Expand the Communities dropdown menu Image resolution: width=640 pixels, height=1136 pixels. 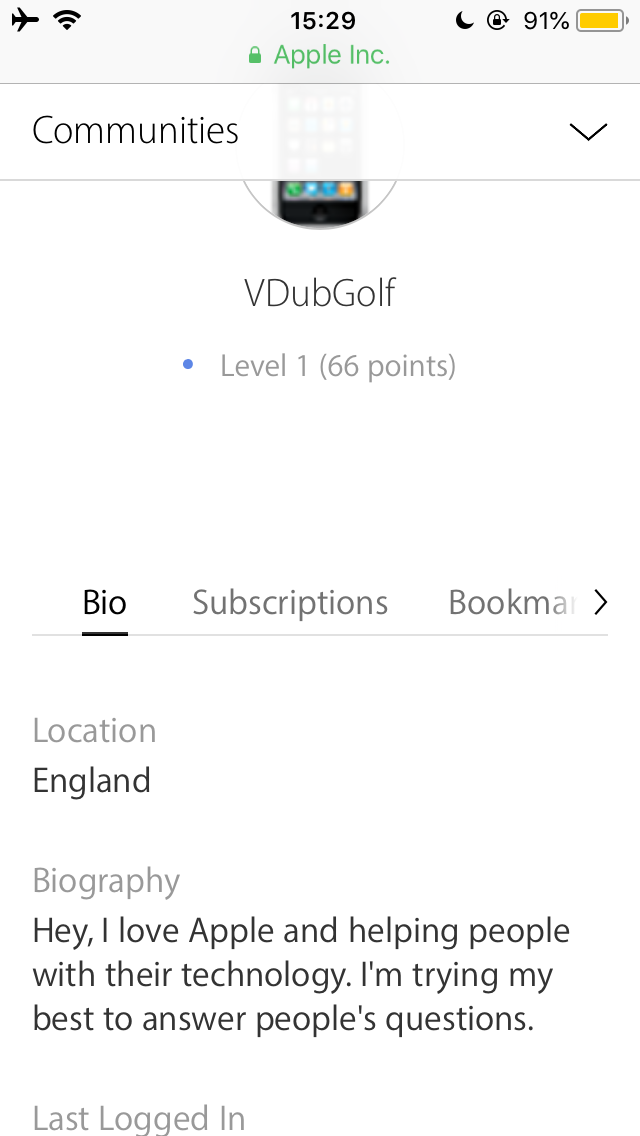pos(587,132)
